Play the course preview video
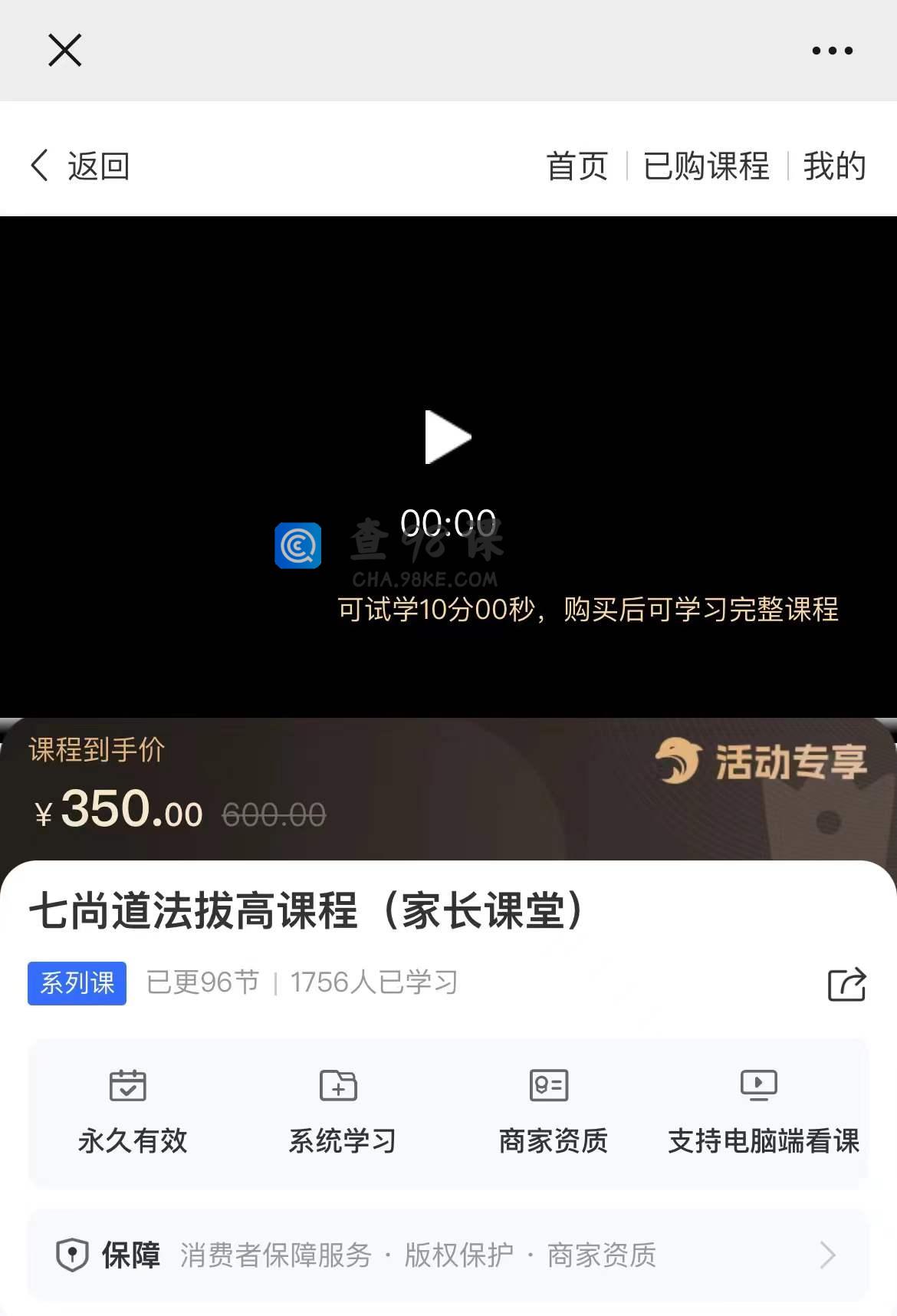 point(448,437)
